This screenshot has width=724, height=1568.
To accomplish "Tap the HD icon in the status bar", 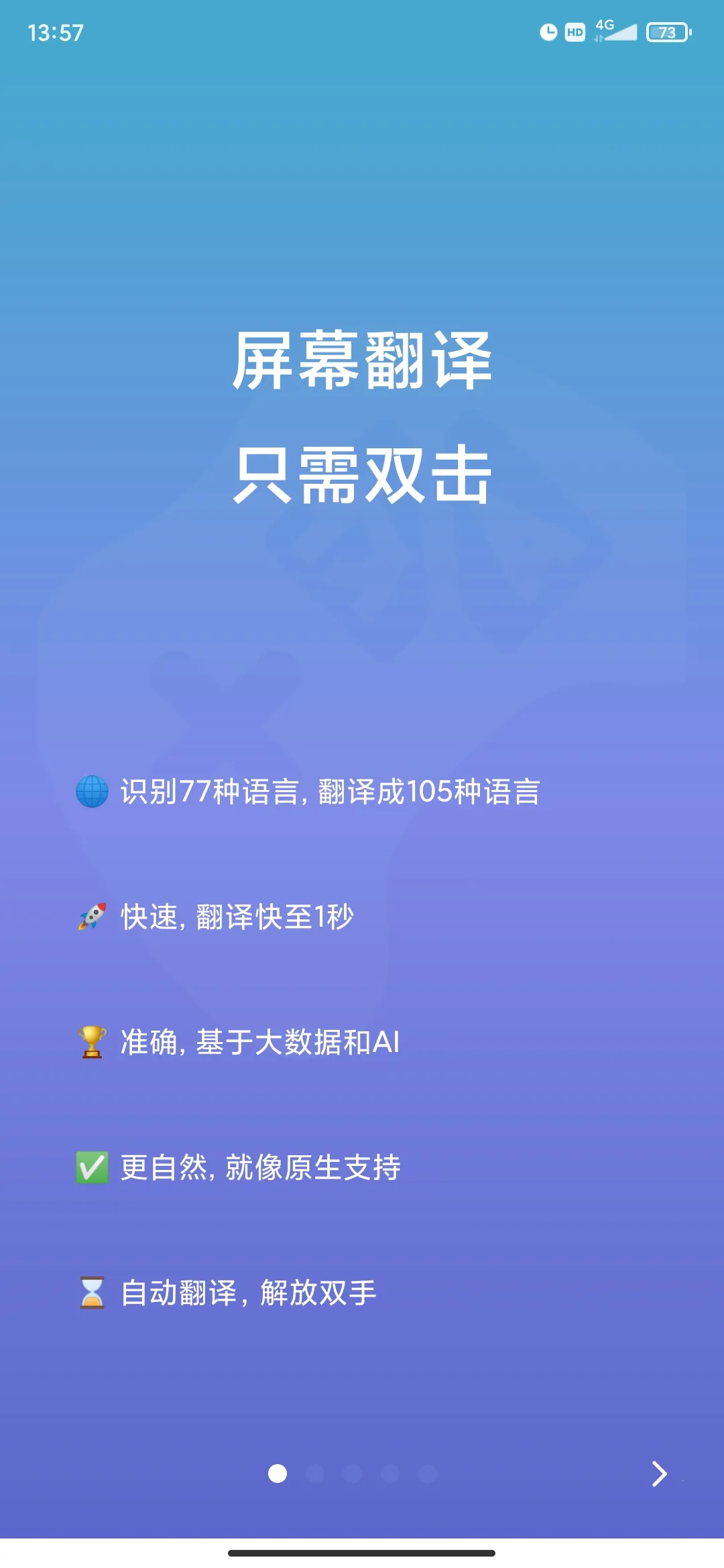I will pyautogui.click(x=574, y=30).
